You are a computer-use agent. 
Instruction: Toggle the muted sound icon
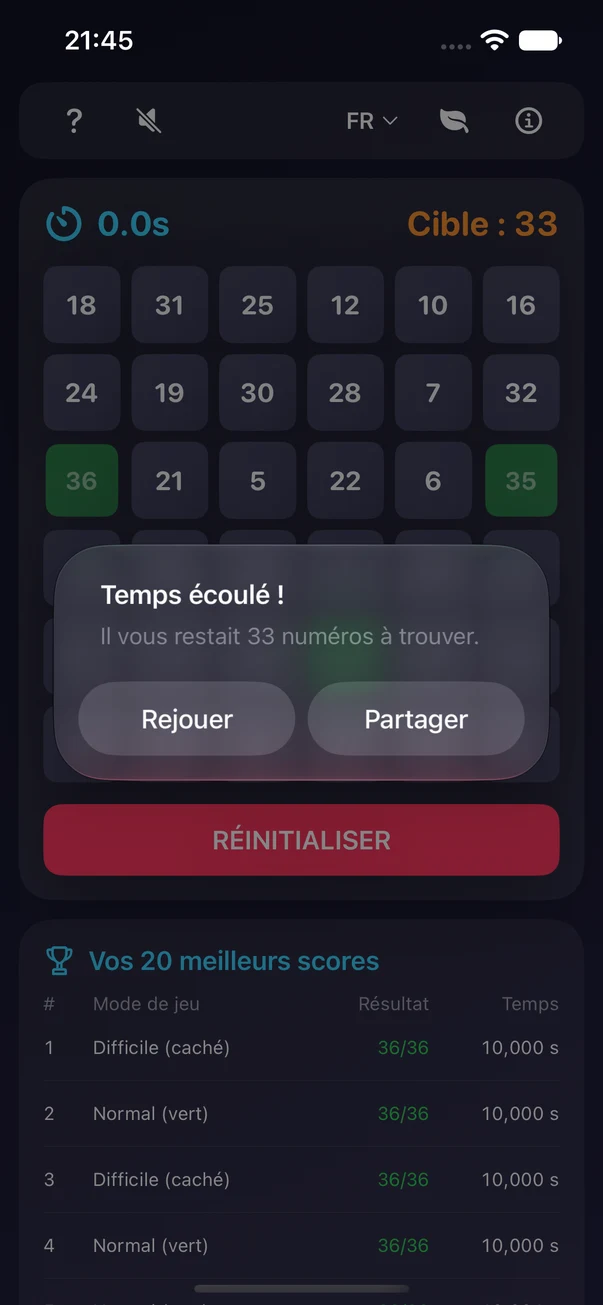point(149,121)
